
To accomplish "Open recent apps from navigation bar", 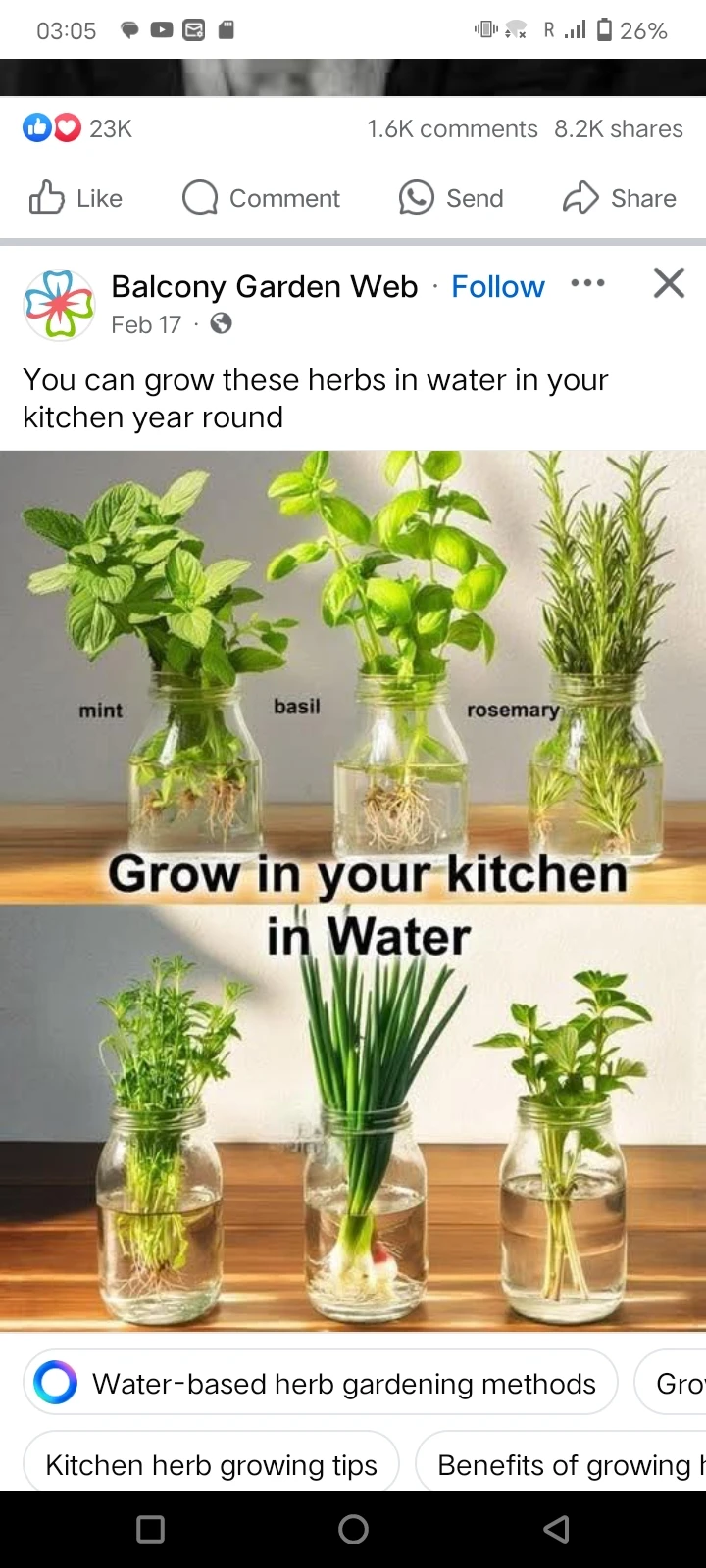I will click(150, 1529).
